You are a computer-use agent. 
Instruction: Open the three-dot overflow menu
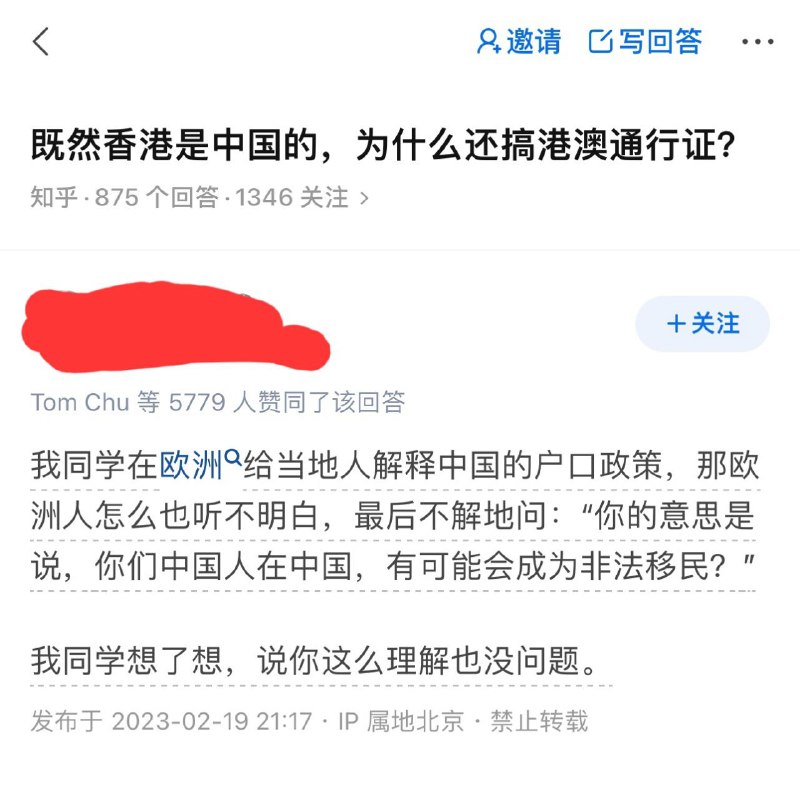(757, 42)
